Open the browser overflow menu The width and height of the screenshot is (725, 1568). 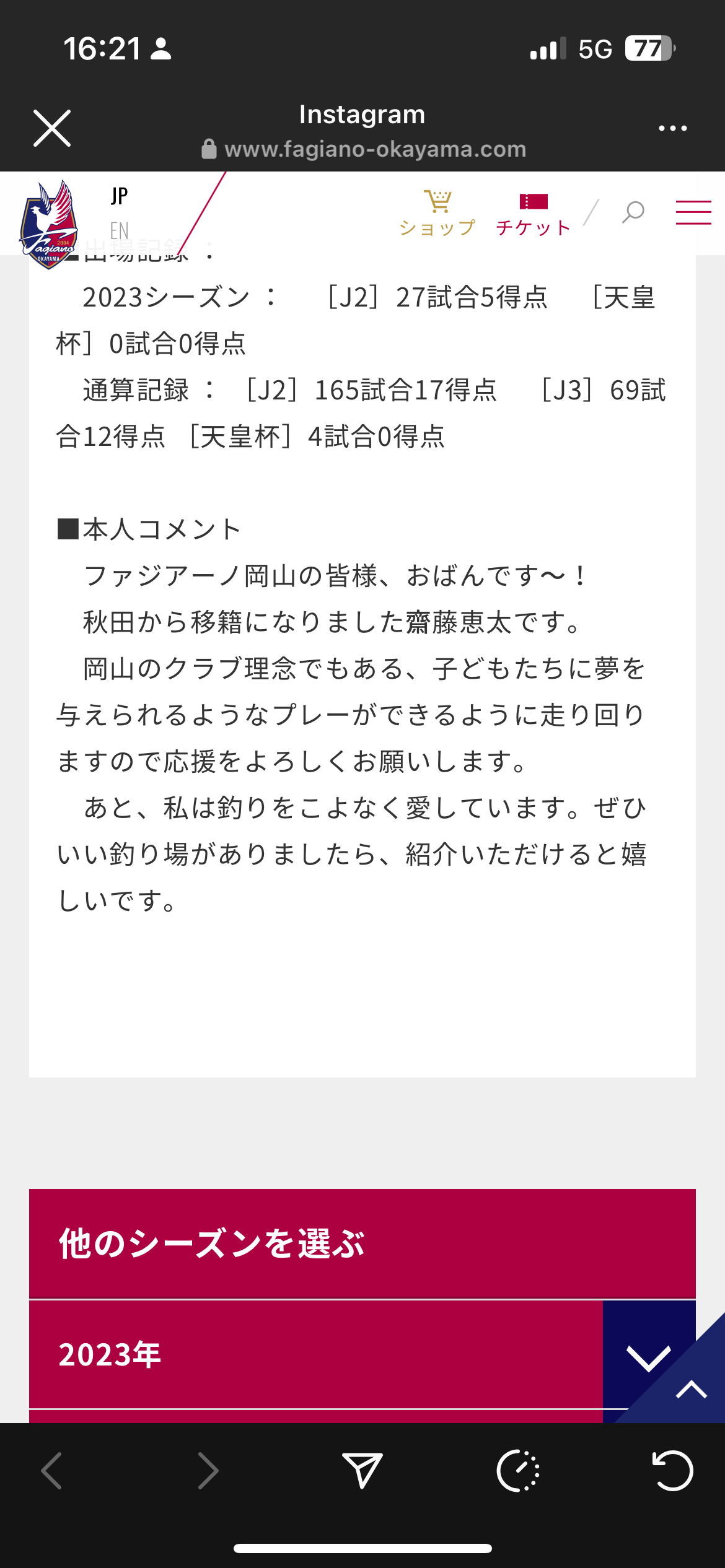click(x=672, y=128)
